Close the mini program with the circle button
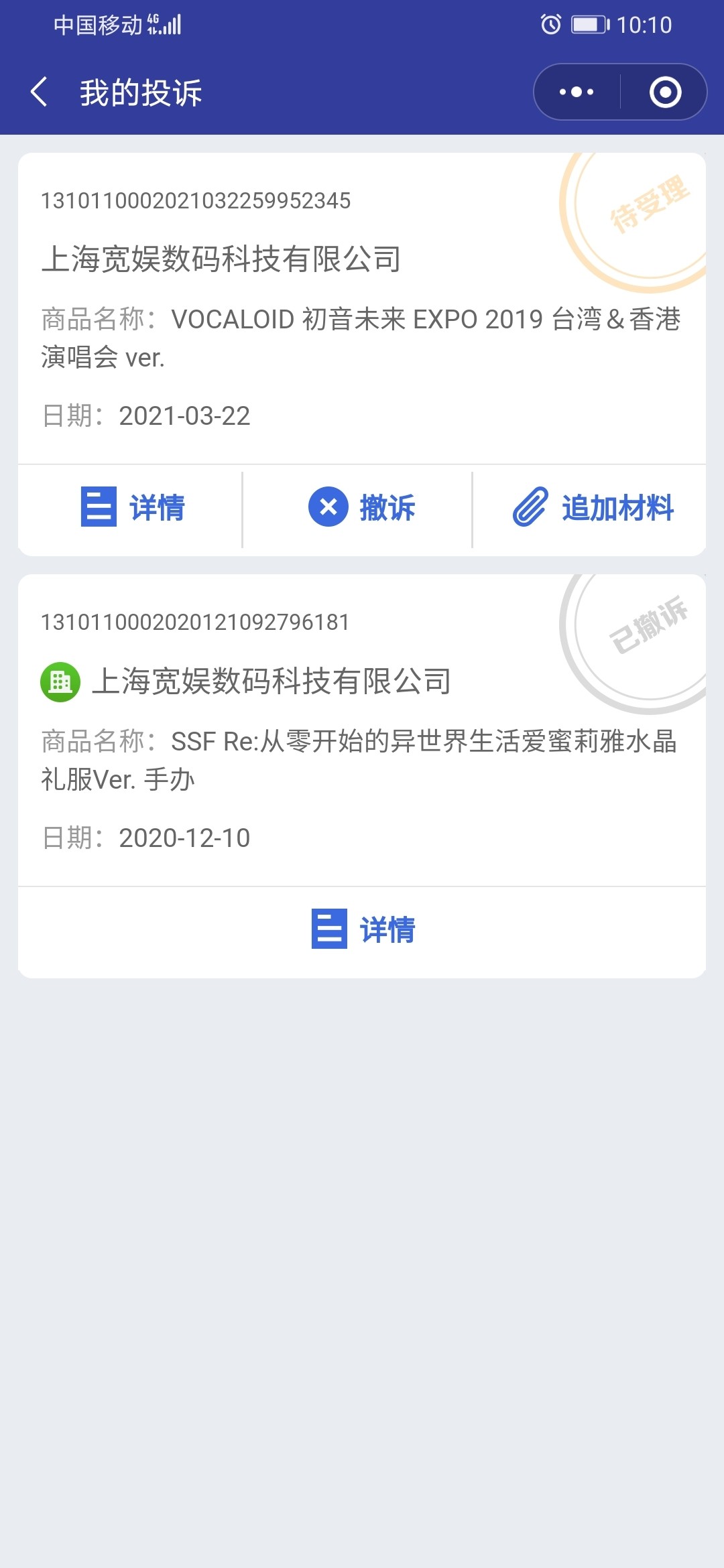724x1568 pixels. point(665,92)
